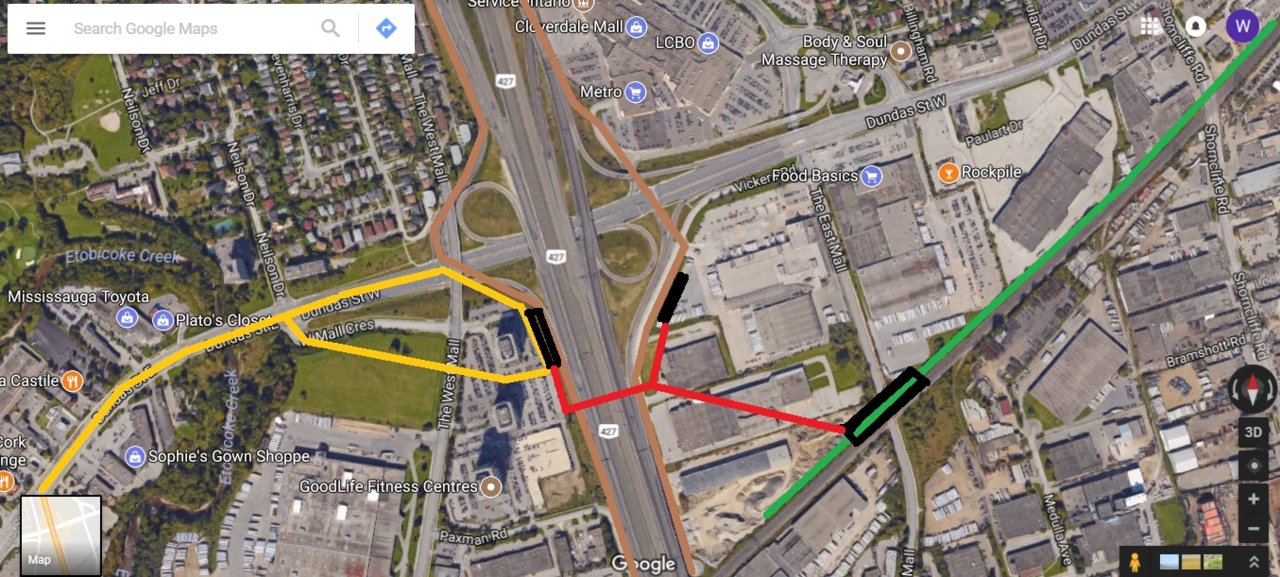
Task: Expand the imagery strip arrows
Action: pyautogui.click(x=1254, y=561)
